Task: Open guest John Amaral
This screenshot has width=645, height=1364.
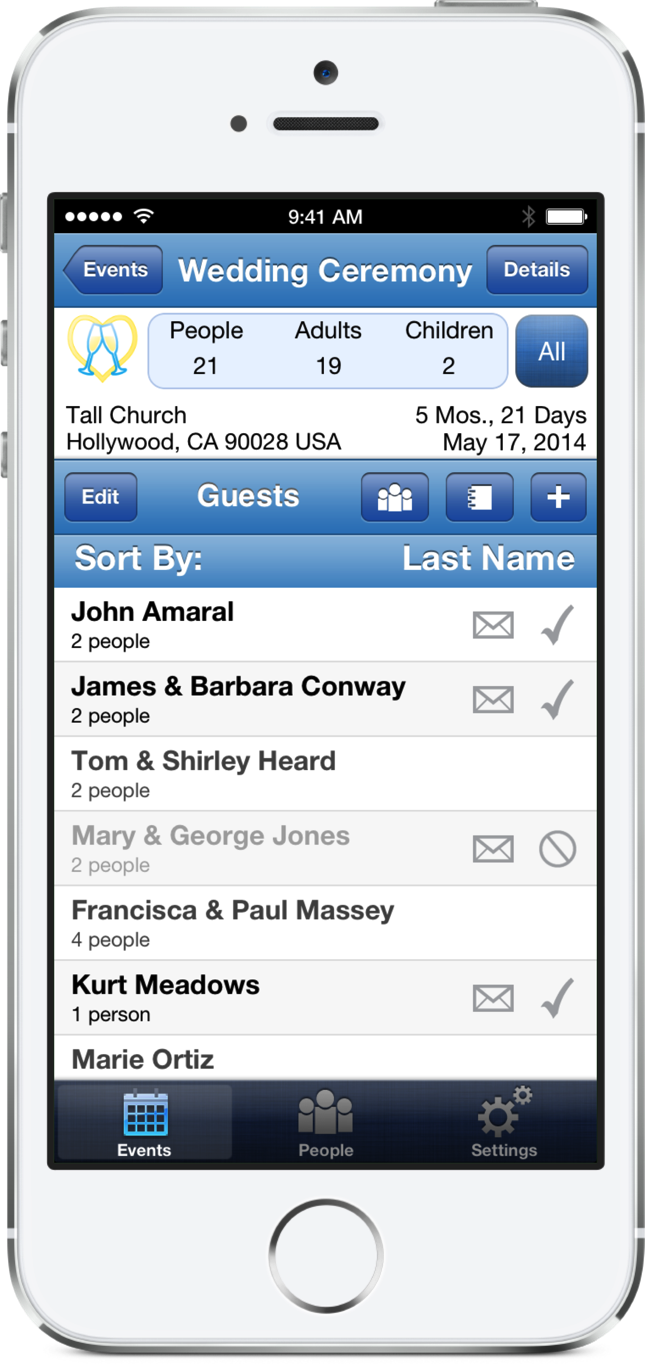Action: (x=325, y=624)
